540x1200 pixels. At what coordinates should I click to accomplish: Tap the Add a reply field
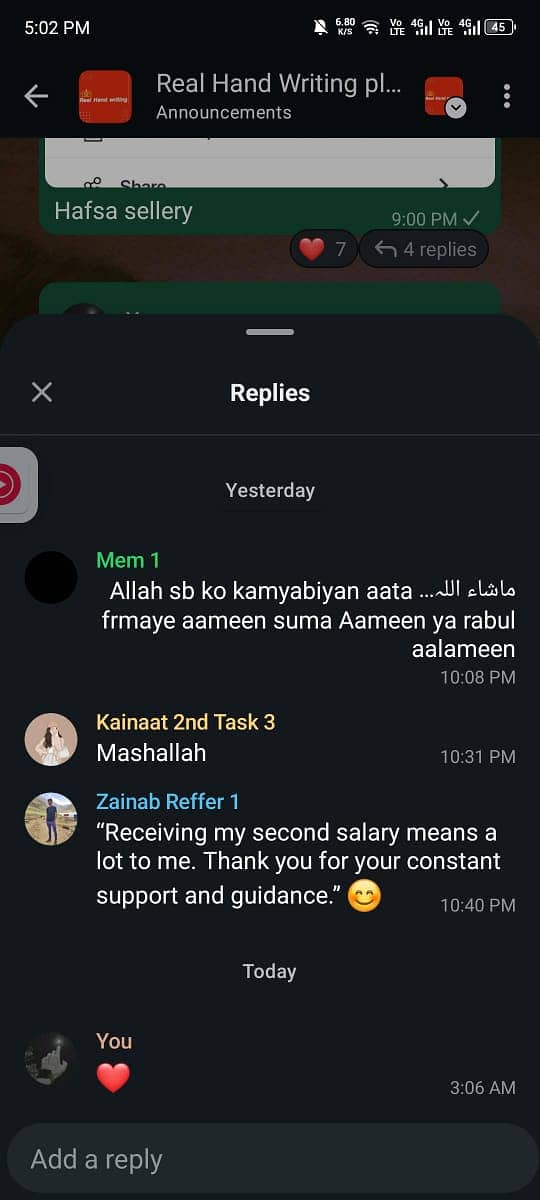pyautogui.click(x=270, y=1159)
